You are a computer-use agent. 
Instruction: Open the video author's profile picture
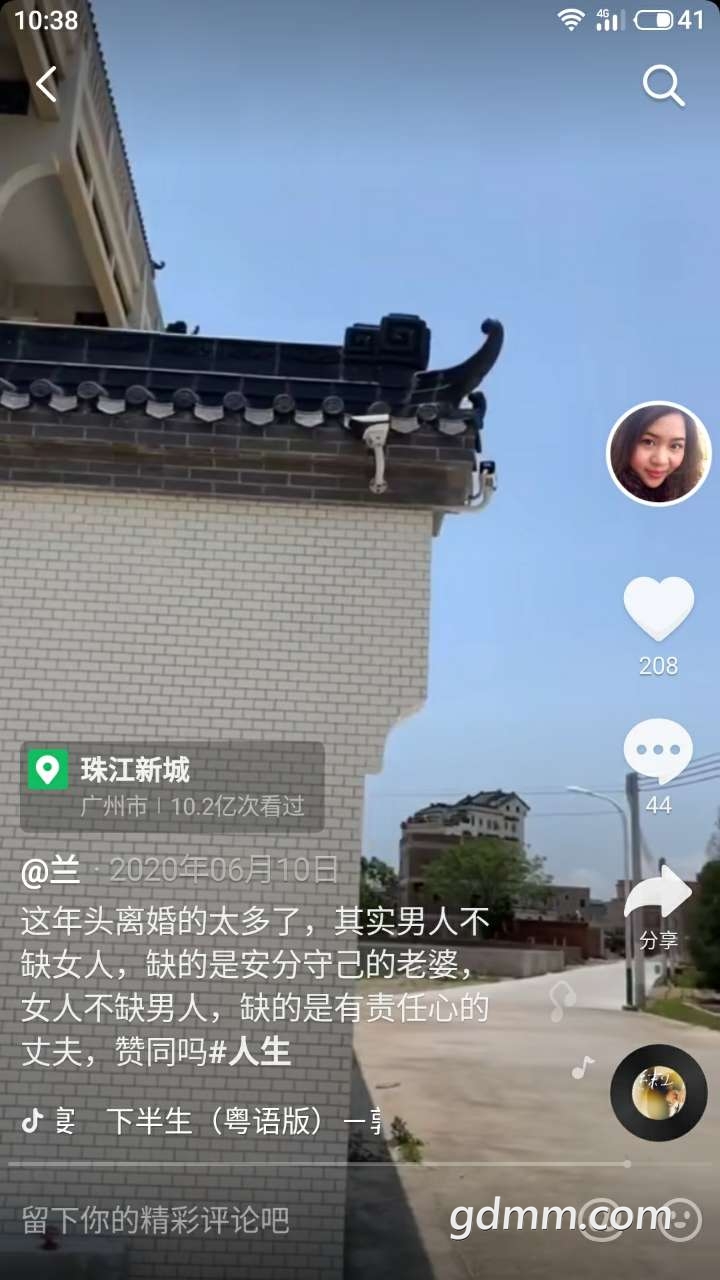[x=659, y=454]
